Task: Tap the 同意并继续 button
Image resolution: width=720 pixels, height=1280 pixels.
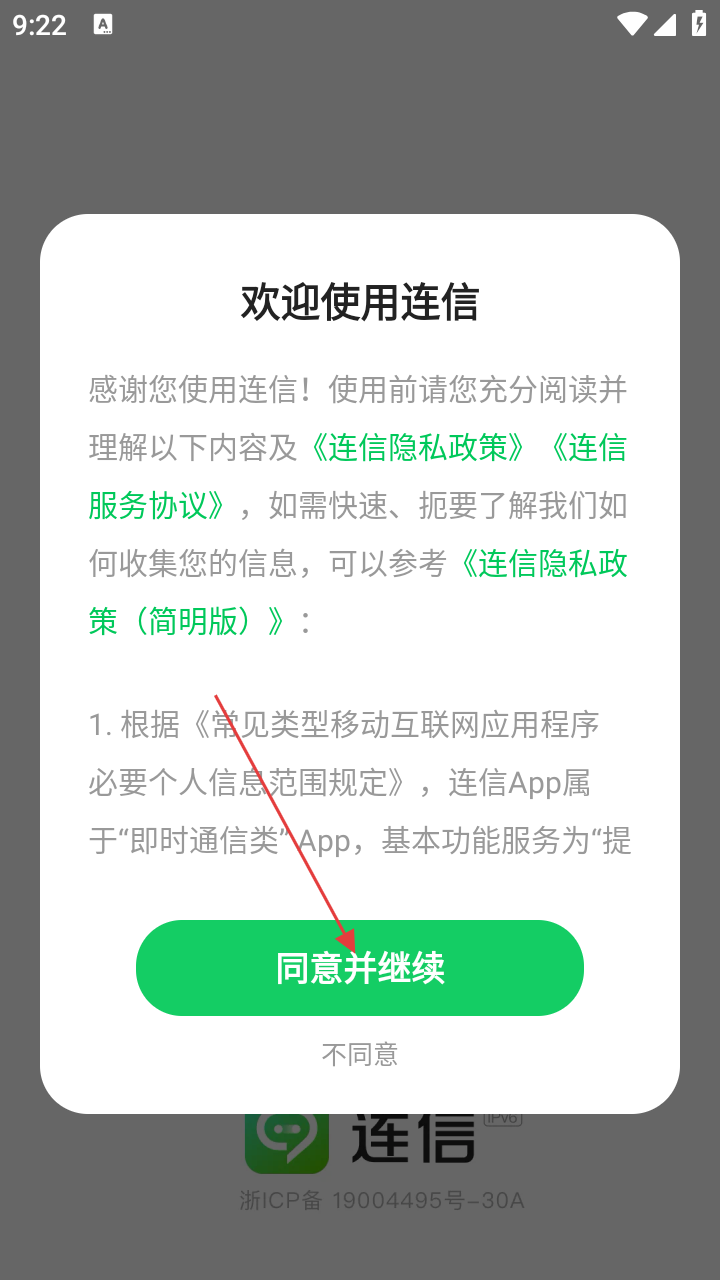Action: click(360, 968)
